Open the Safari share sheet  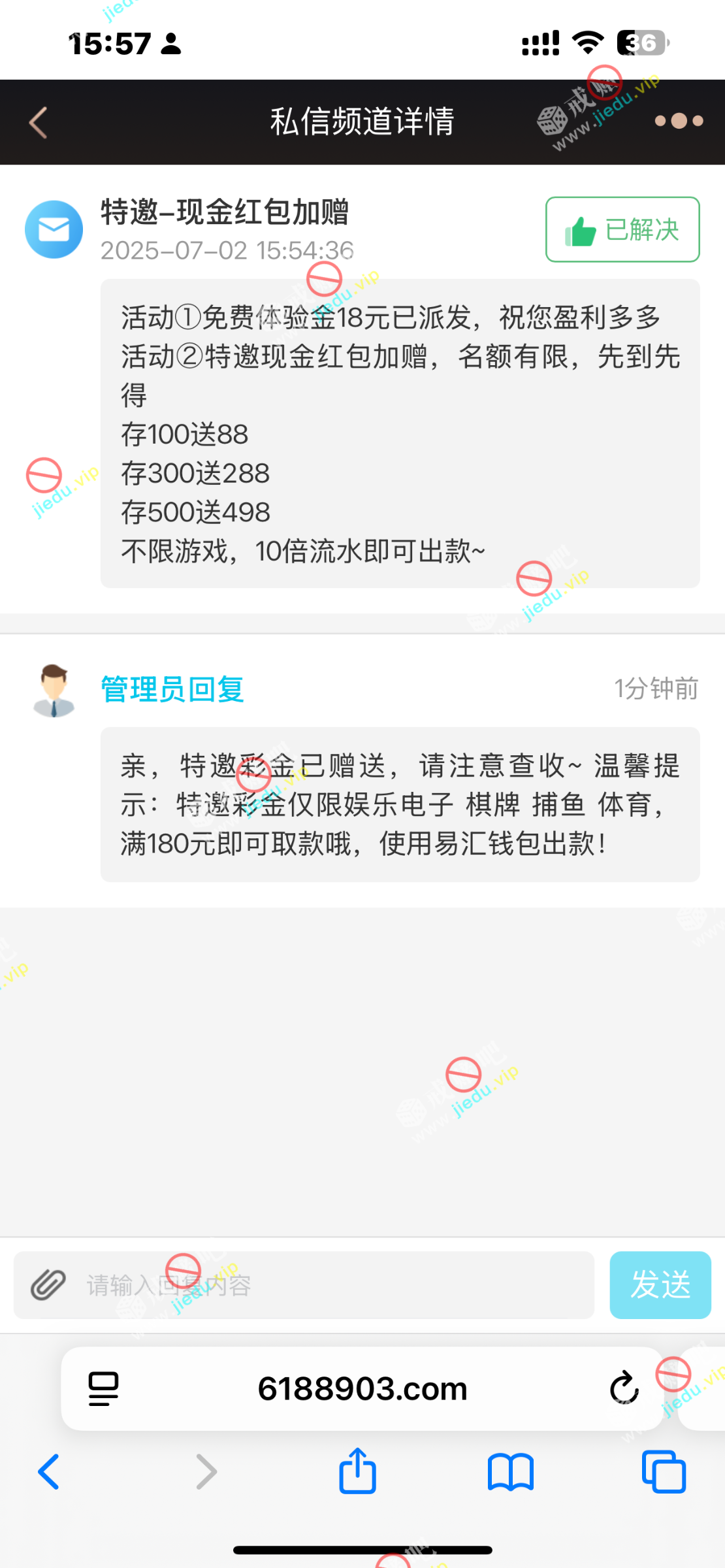click(357, 1472)
